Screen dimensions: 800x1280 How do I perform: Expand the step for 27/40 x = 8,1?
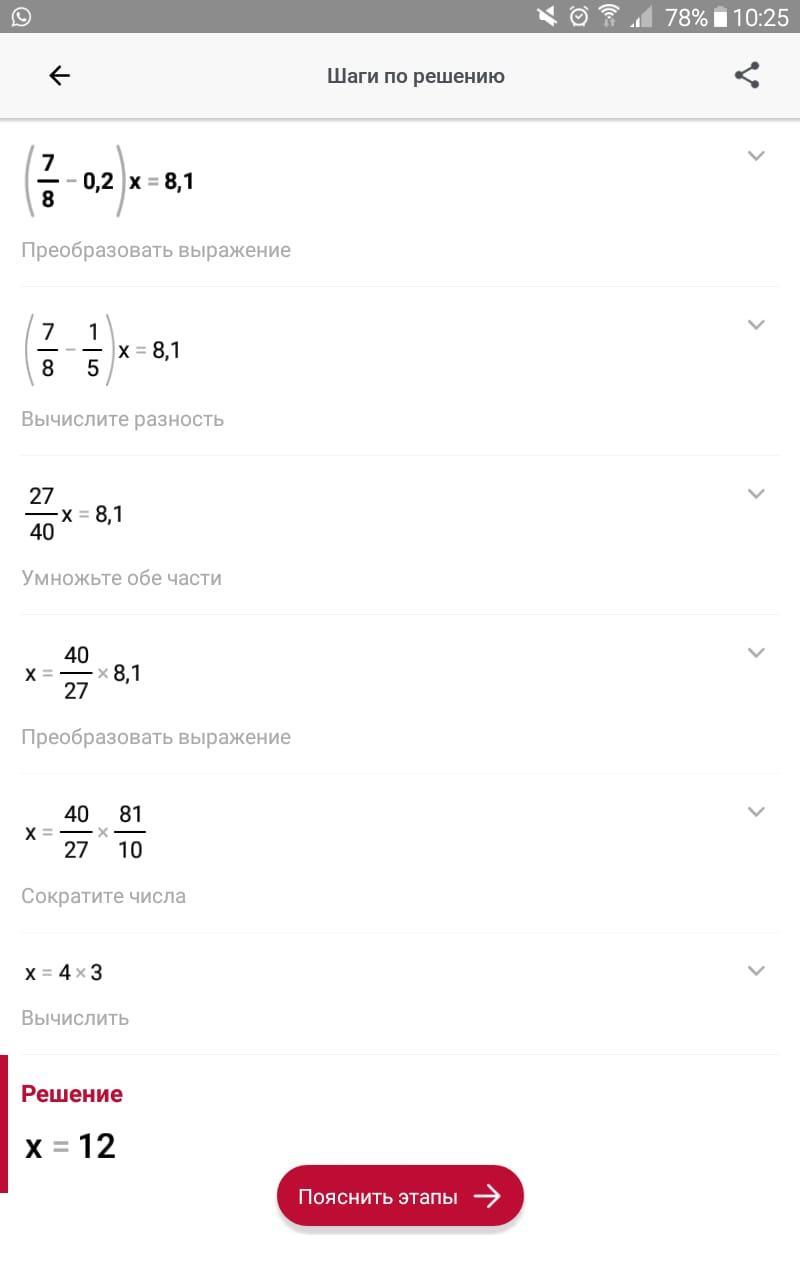(x=756, y=494)
